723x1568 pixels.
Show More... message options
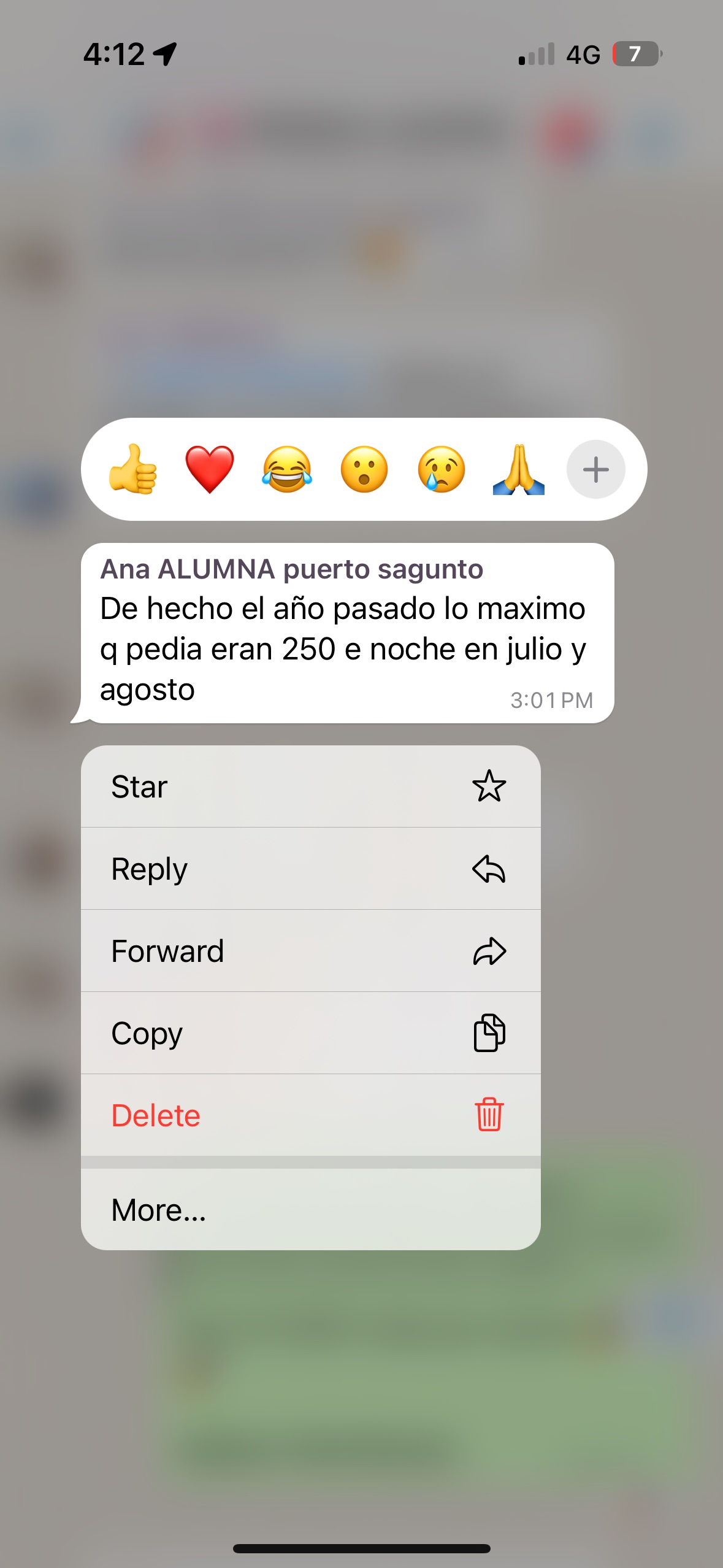click(x=310, y=1210)
